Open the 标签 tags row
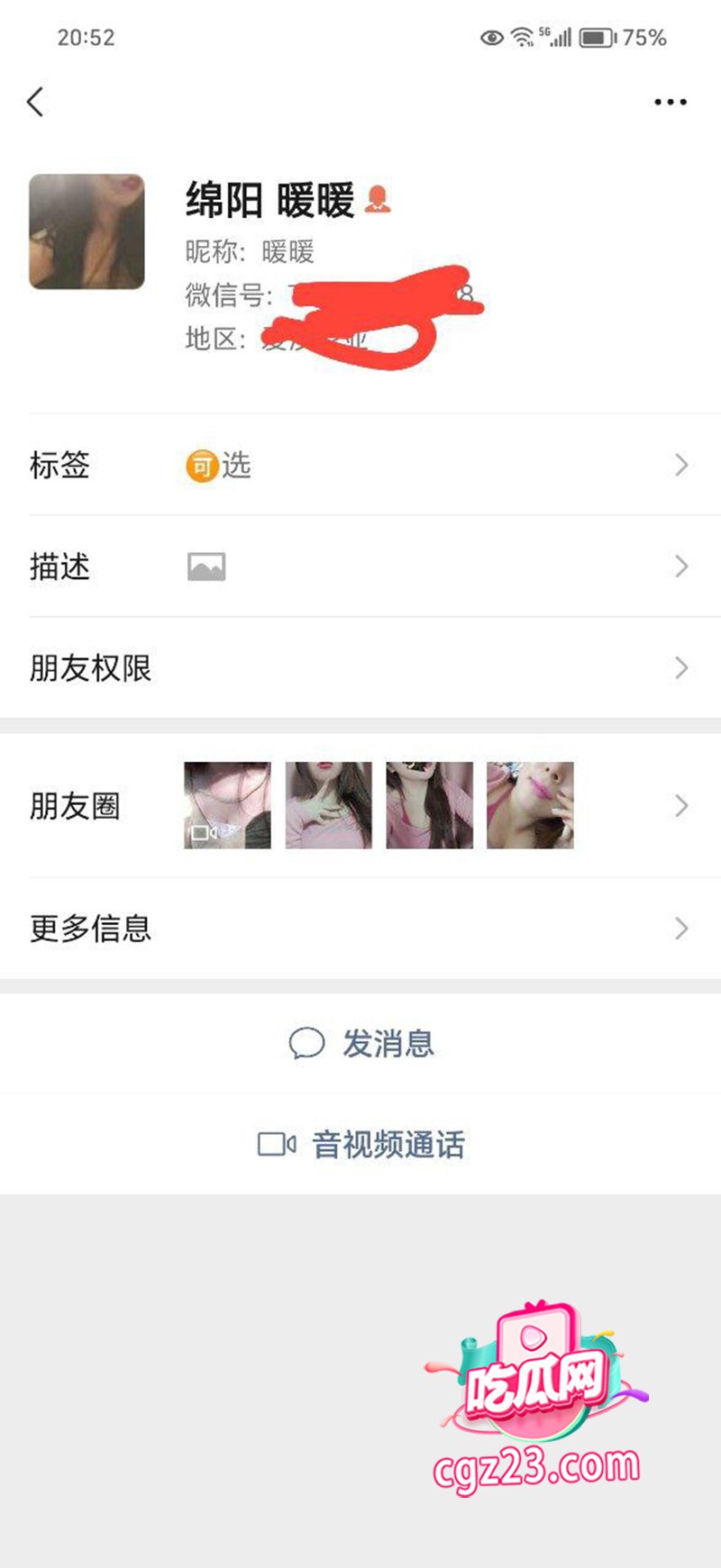The width and height of the screenshot is (721, 1568). pyautogui.click(x=360, y=465)
